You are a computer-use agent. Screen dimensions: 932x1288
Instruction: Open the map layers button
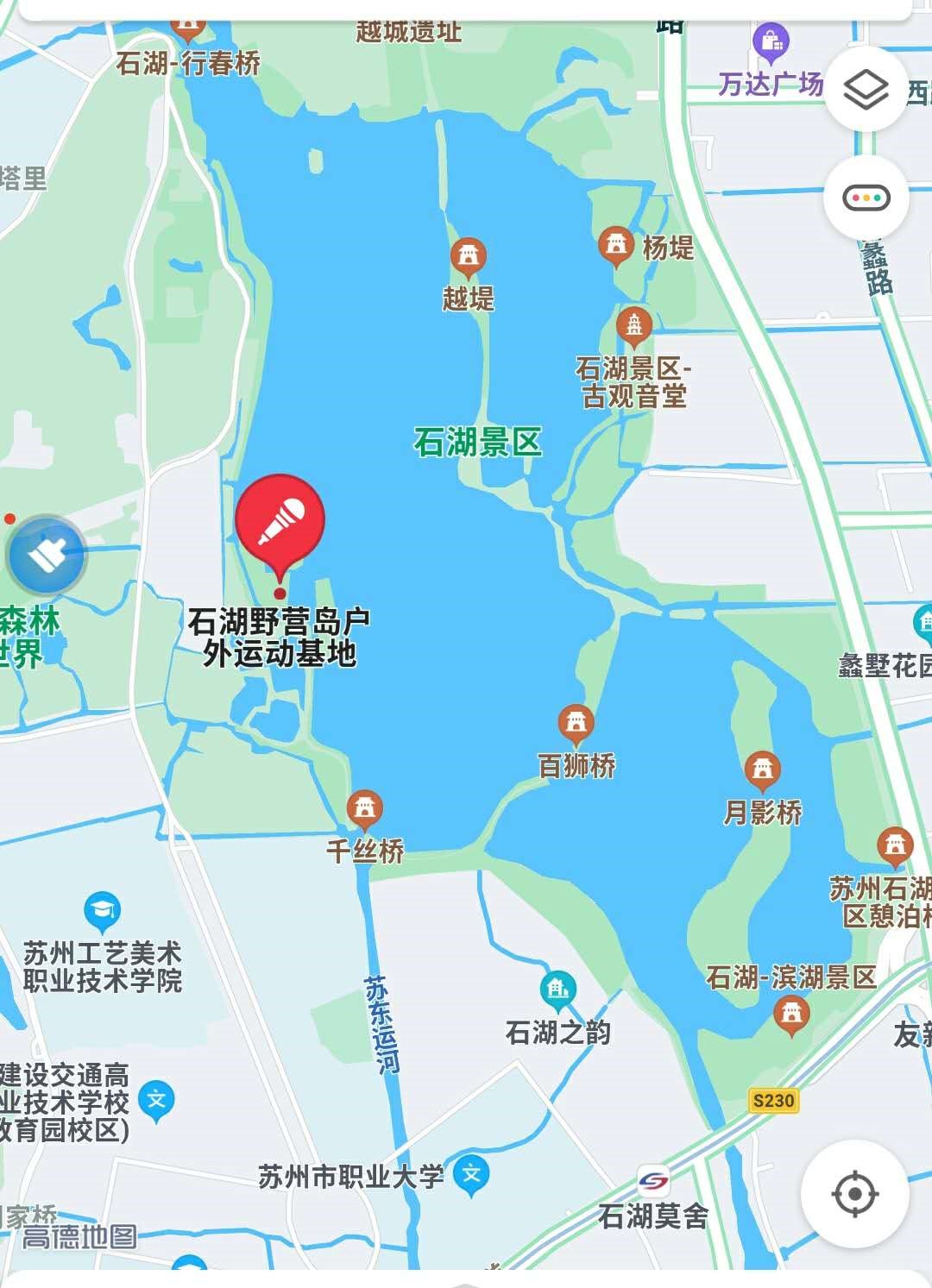tap(865, 91)
